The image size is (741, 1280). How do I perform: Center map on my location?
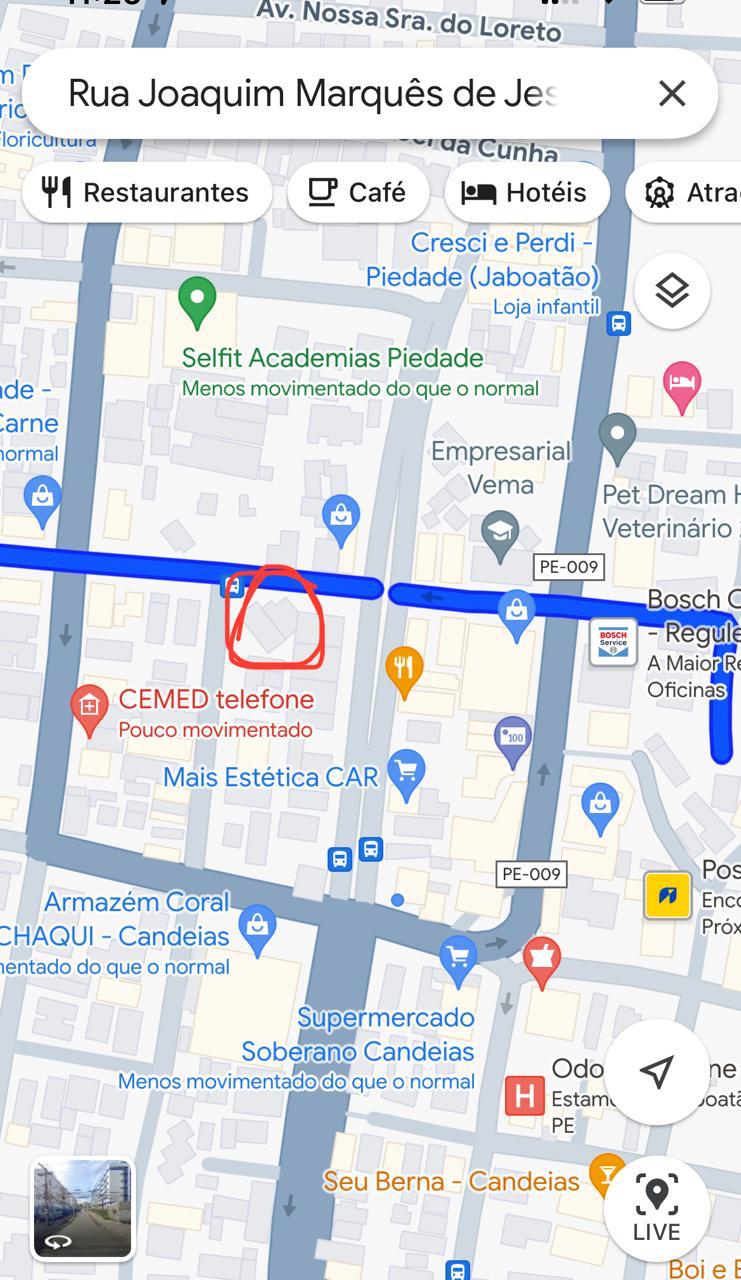656,1072
